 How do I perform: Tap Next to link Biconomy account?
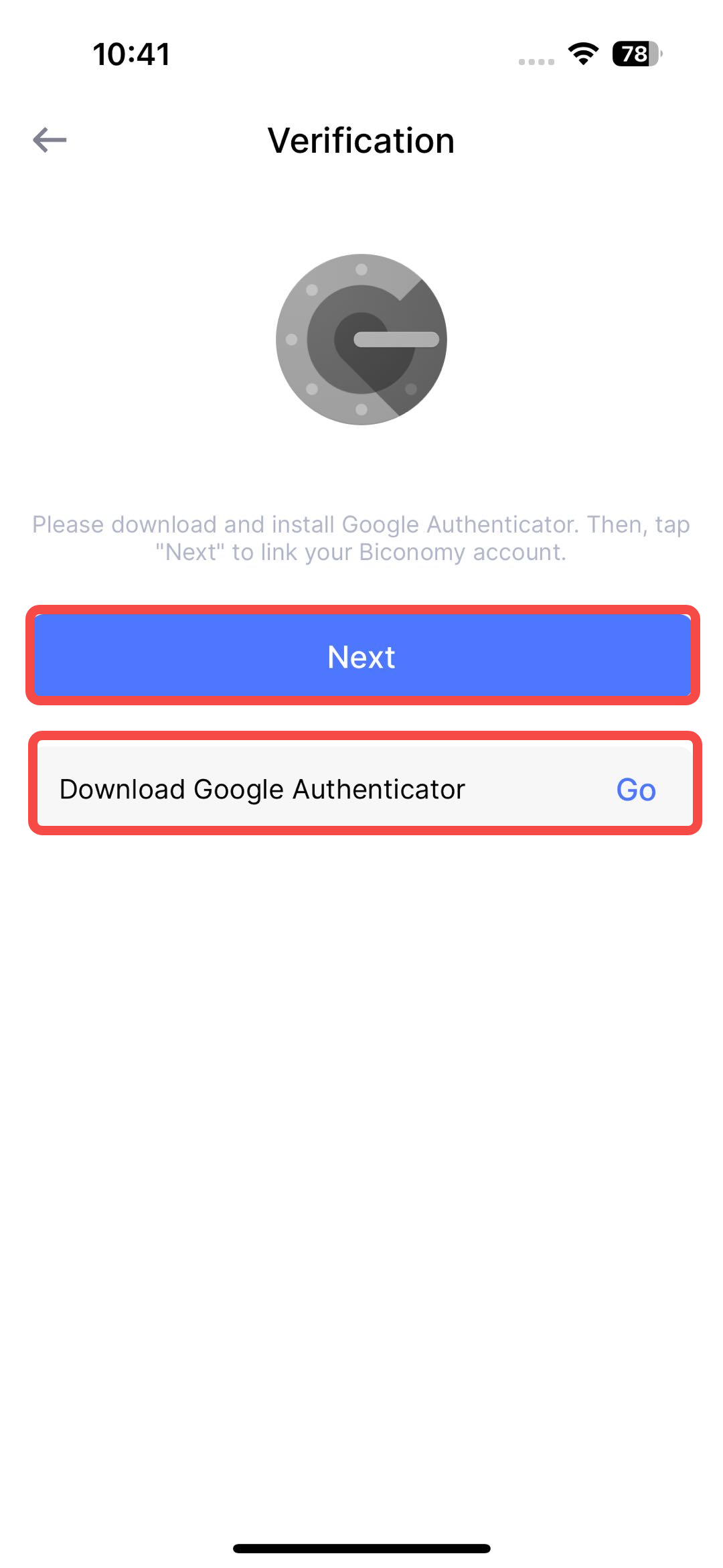click(362, 656)
